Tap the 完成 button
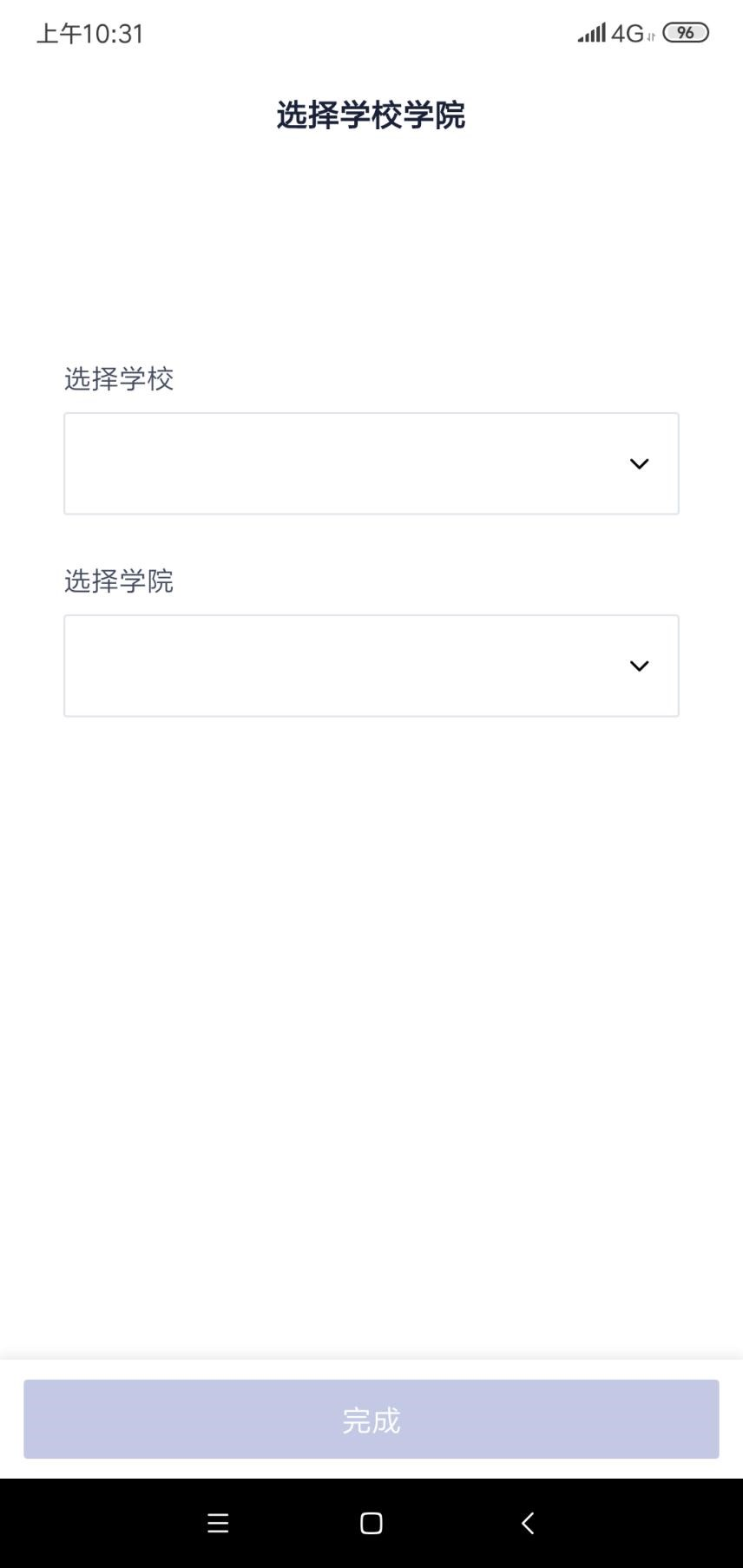 (x=371, y=1419)
